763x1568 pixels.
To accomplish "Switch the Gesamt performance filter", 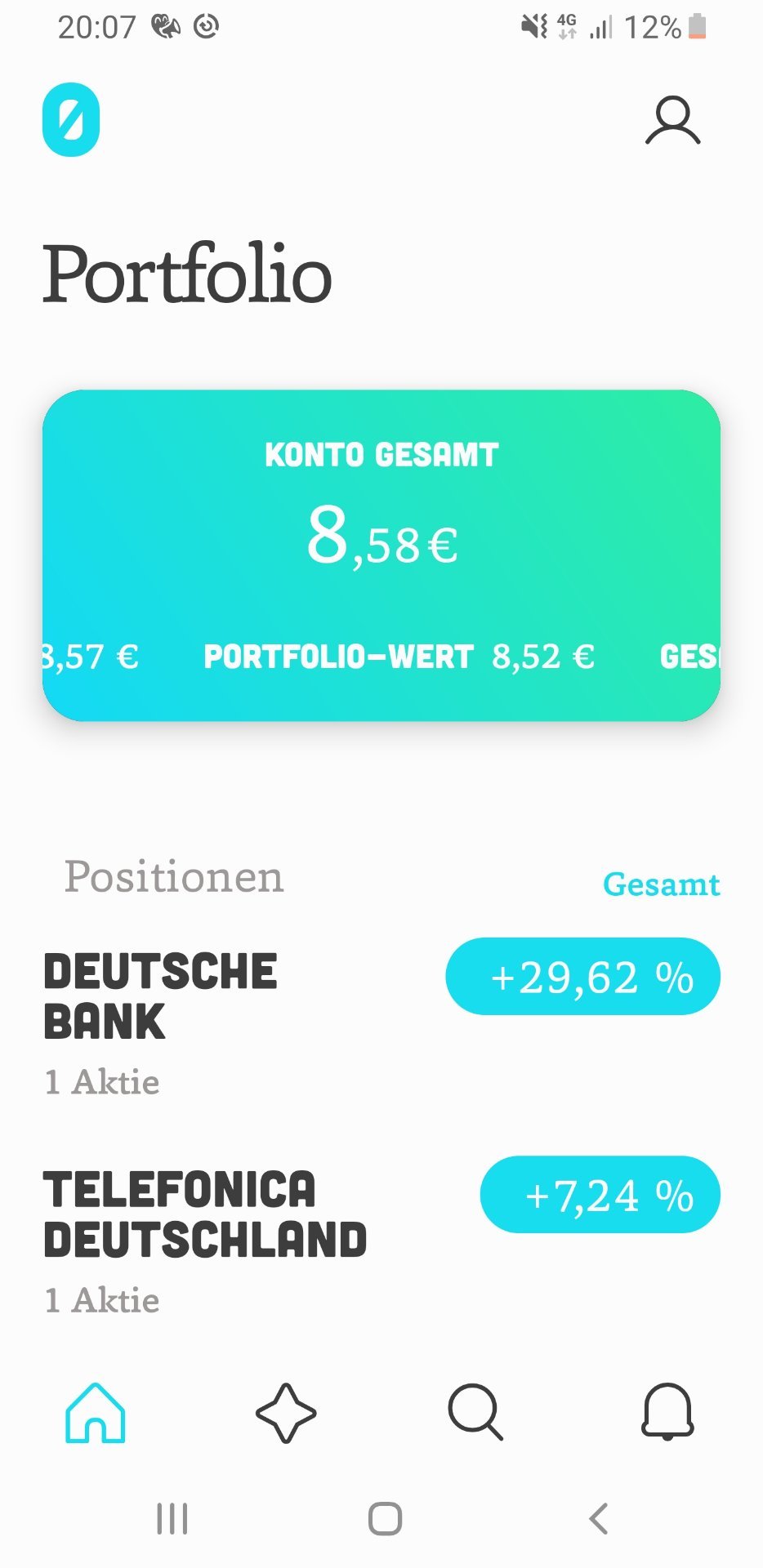I will point(662,884).
